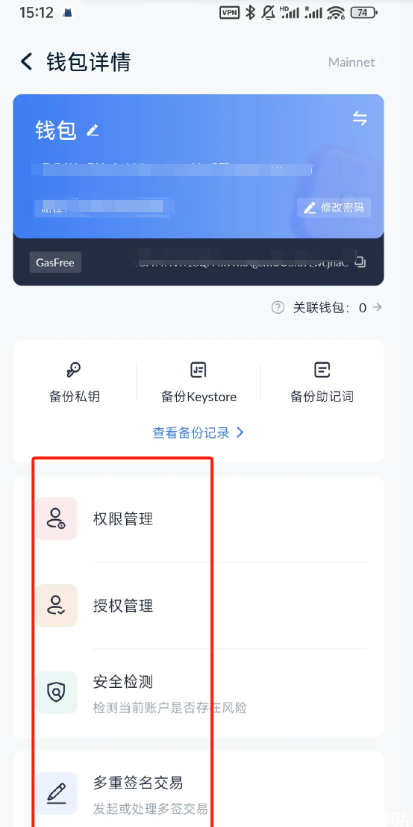Open 安全检测 to check account risk

point(198,693)
